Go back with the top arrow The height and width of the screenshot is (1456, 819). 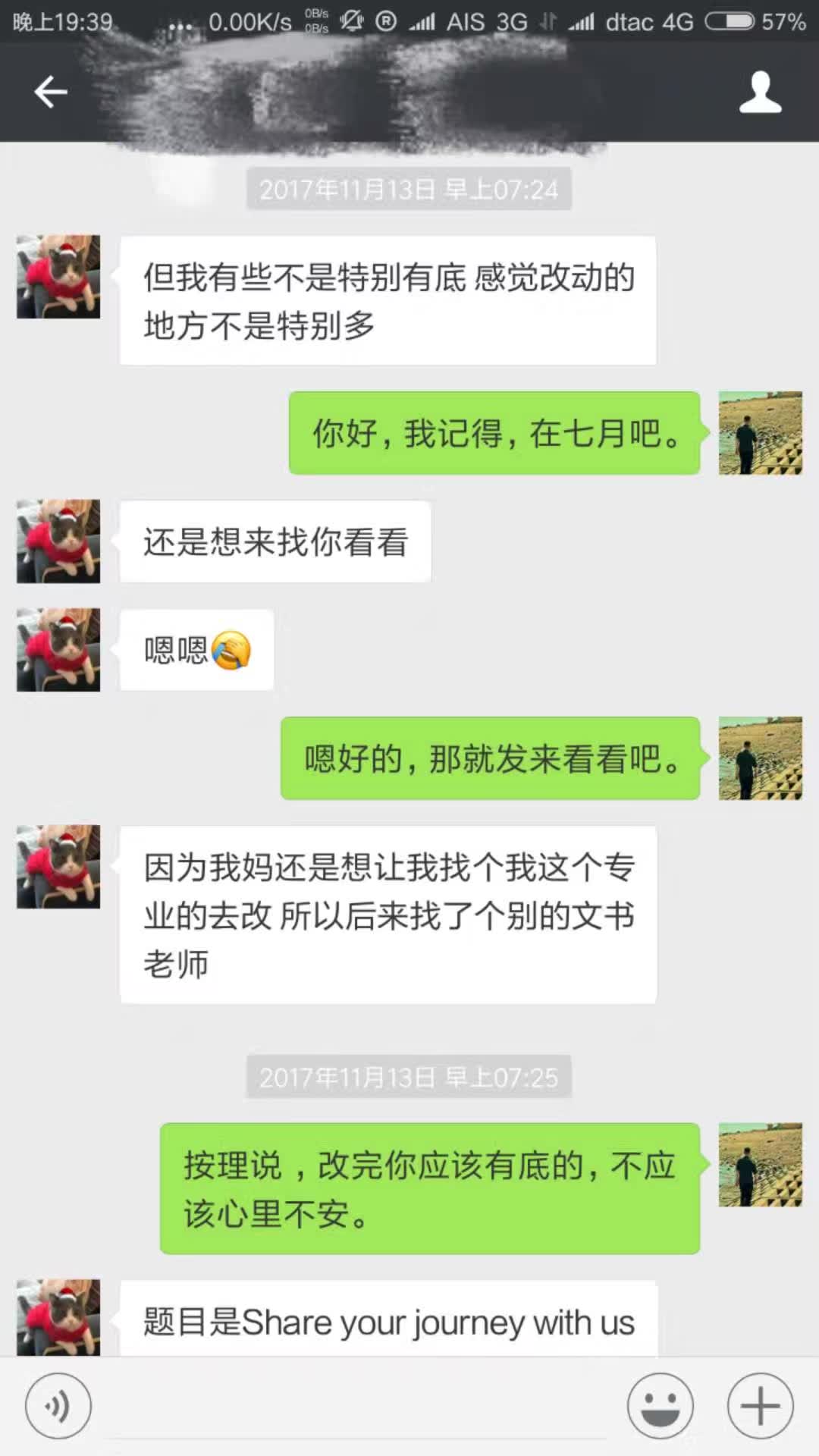click(x=51, y=93)
